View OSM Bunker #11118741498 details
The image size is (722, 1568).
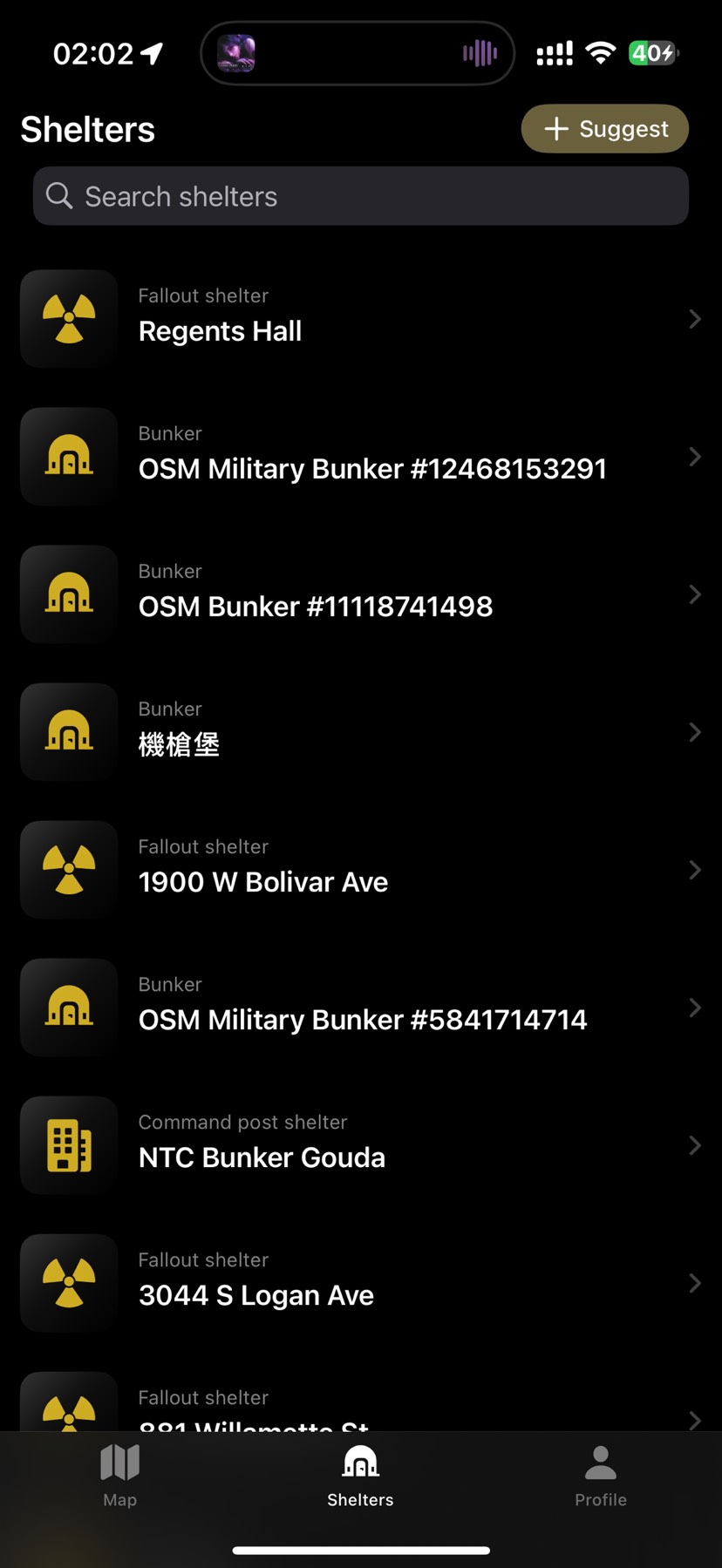(361, 594)
